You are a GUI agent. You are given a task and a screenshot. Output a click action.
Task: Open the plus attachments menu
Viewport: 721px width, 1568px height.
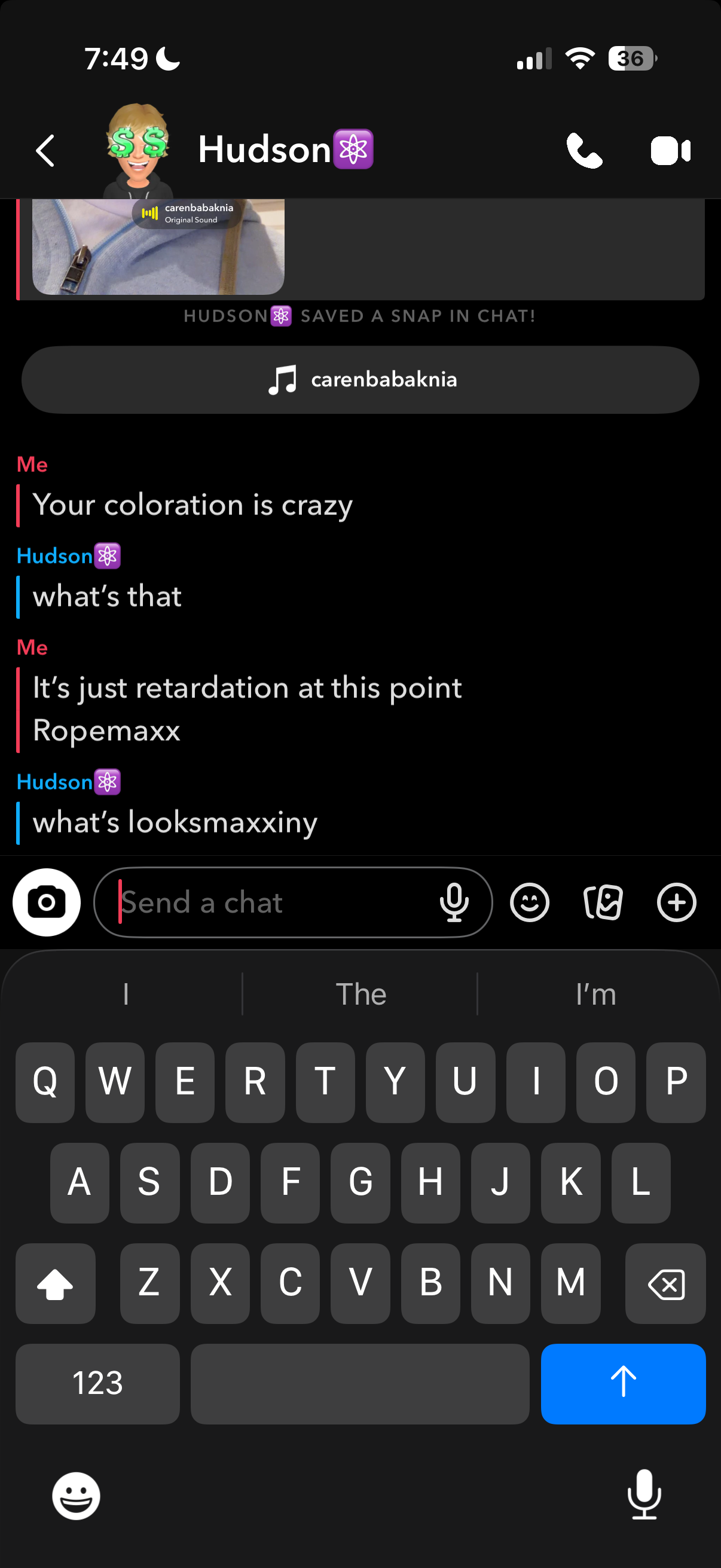676,902
